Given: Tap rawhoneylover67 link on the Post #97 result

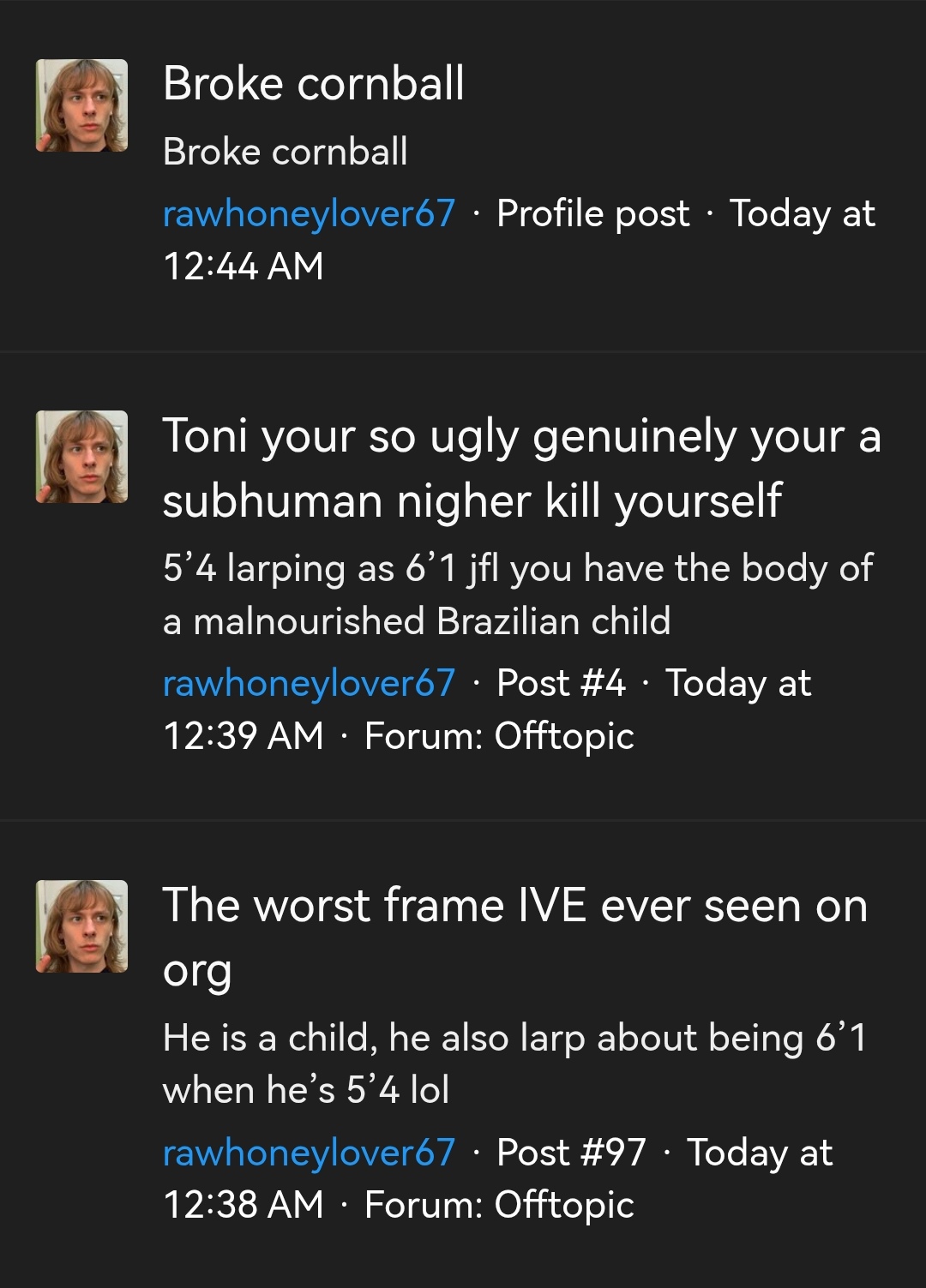Looking at the screenshot, I should point(309,1153).
